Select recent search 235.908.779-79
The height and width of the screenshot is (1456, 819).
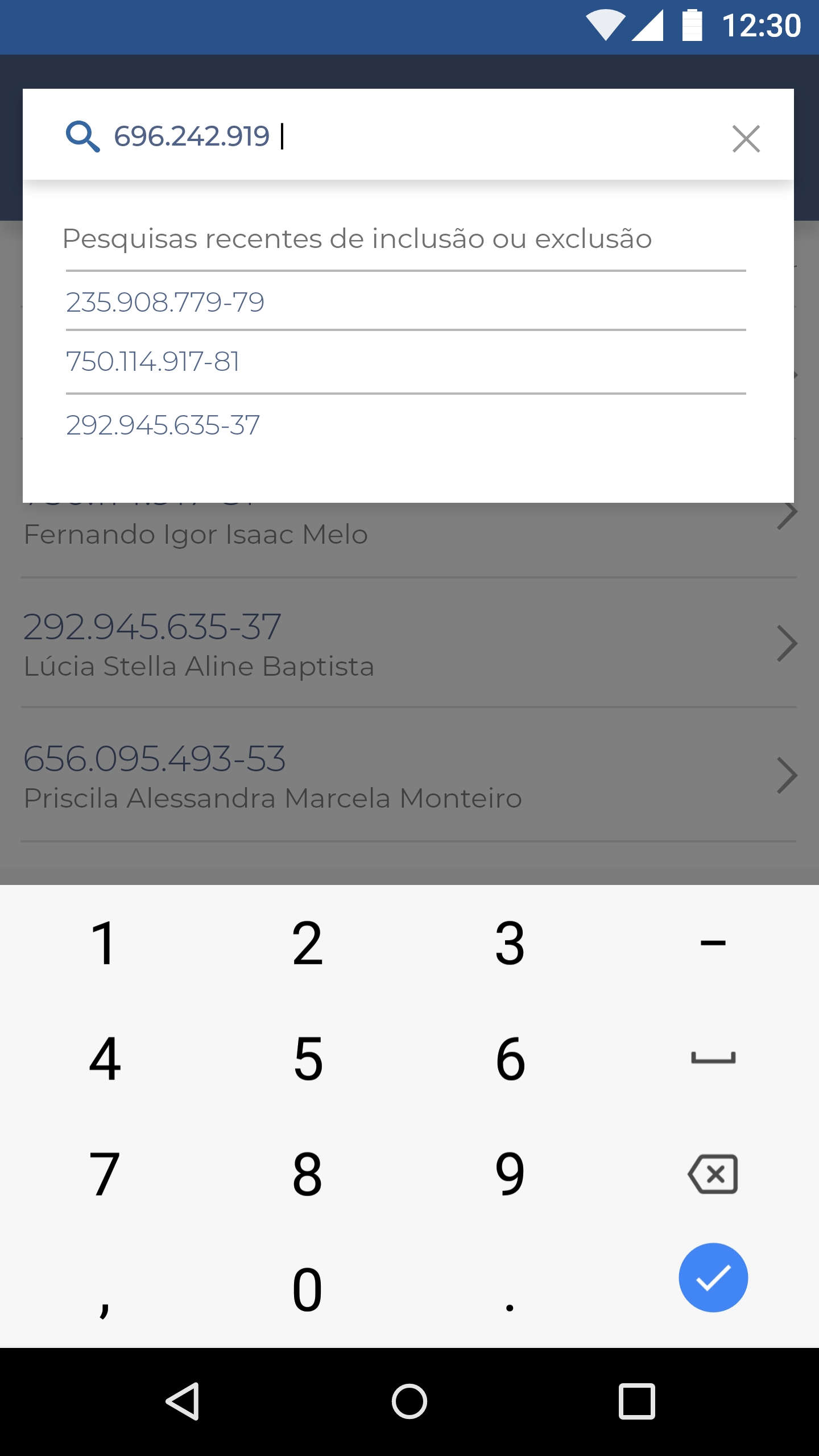click(x=406, y=301)
